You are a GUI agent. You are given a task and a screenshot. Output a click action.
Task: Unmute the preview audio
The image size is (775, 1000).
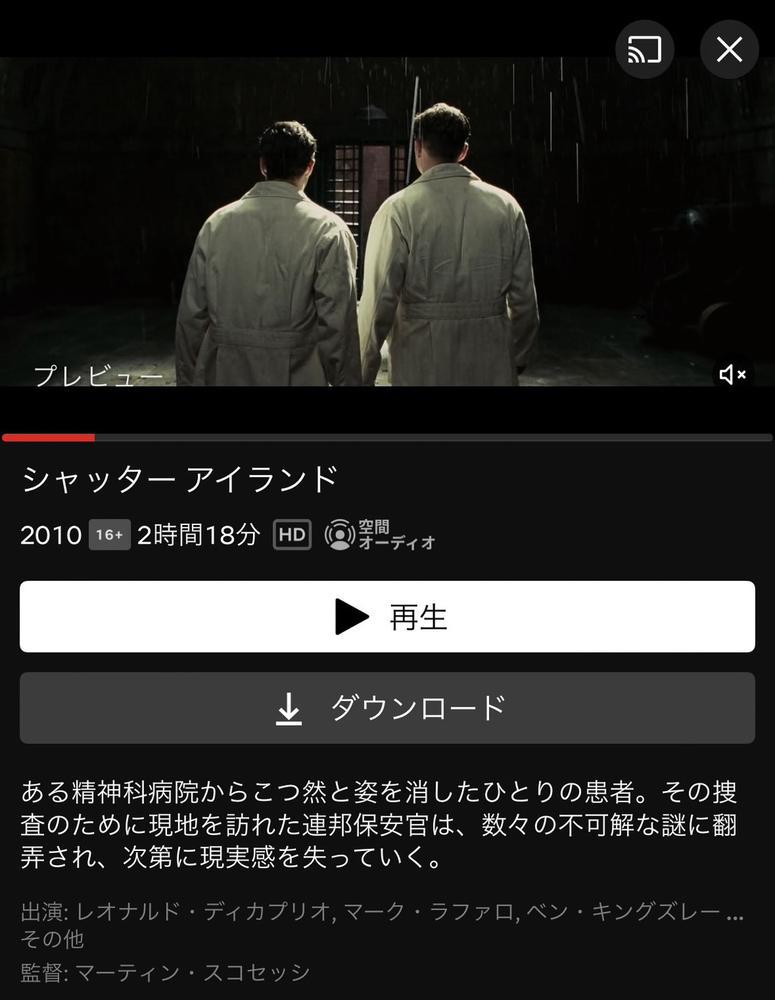[x=732, y=374]
